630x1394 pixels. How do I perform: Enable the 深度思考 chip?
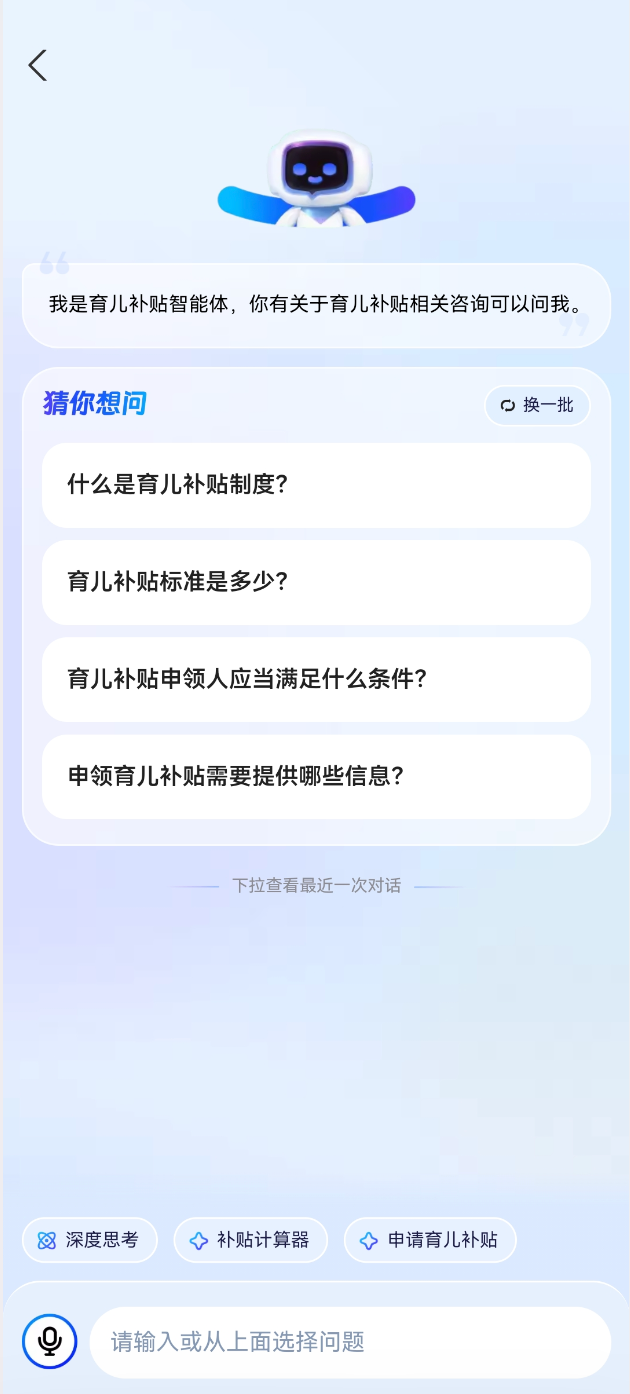(89, 1240)
